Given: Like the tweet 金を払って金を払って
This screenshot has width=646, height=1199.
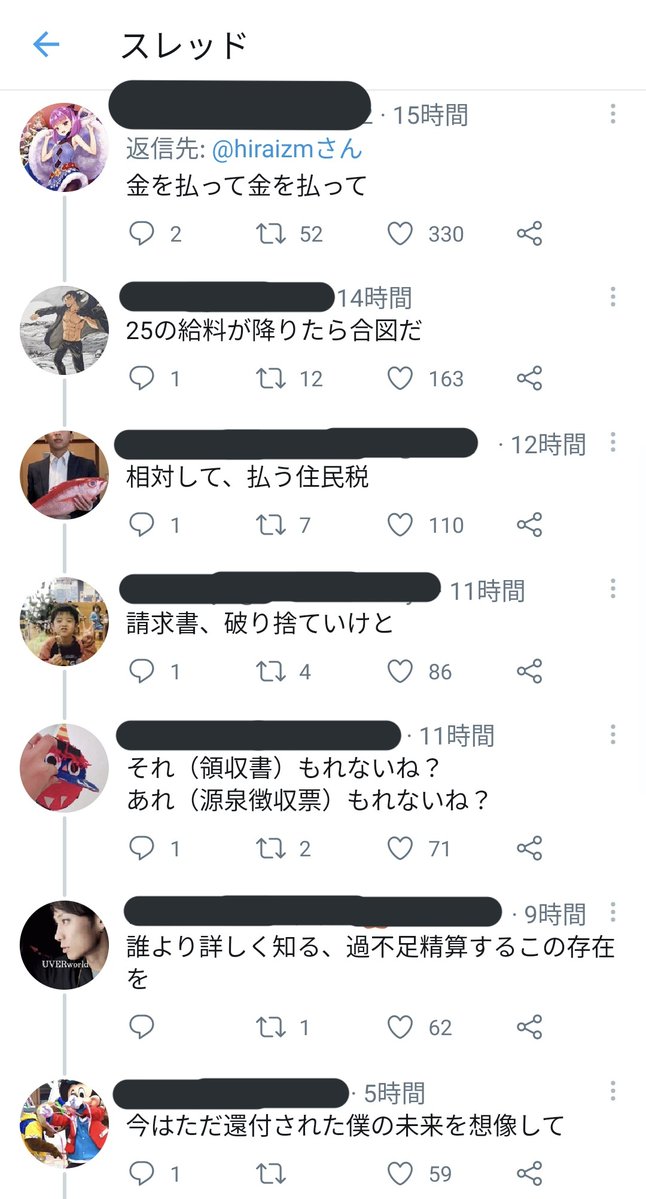Looking at the screenshot, I should (400, 234).
